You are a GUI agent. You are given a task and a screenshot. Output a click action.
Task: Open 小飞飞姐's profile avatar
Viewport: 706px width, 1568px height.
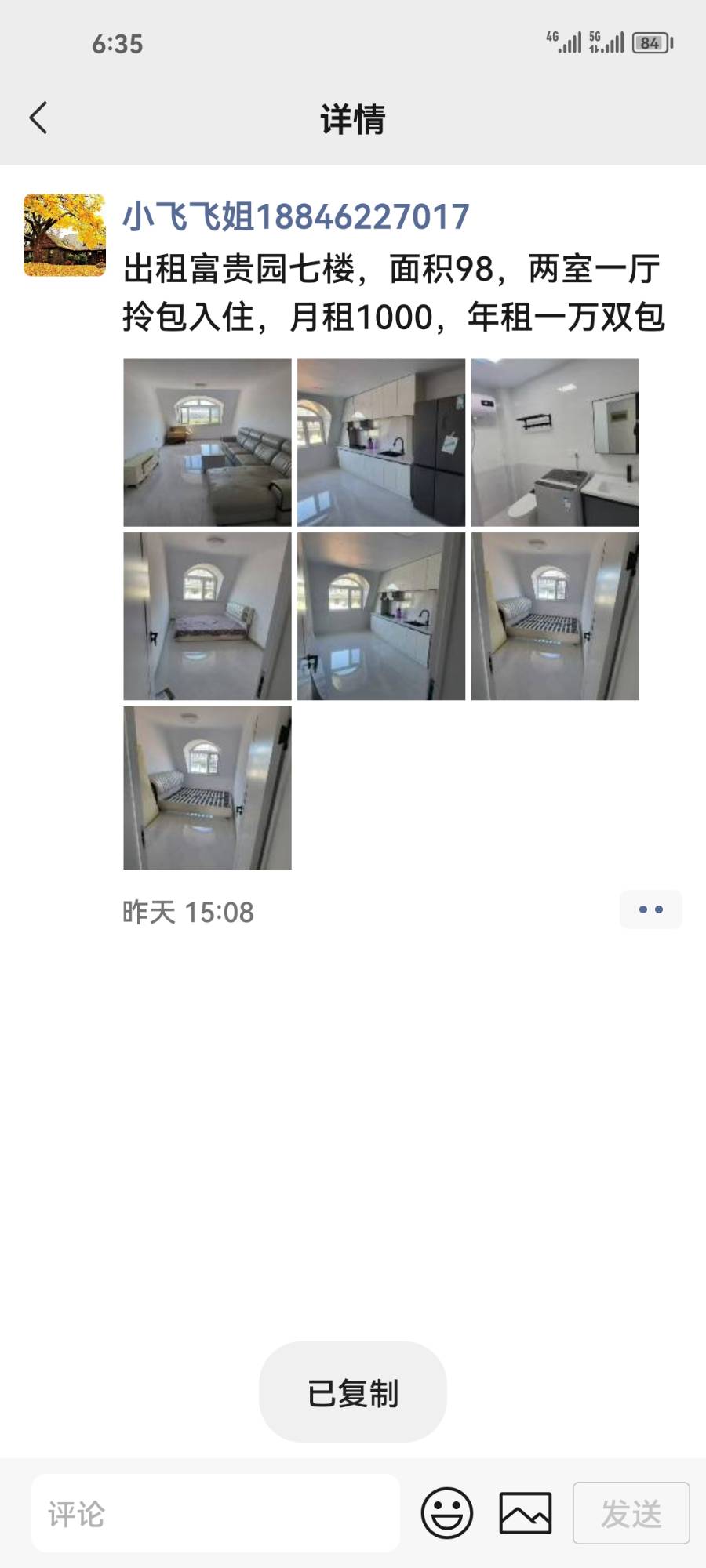[x=64, y=235]
